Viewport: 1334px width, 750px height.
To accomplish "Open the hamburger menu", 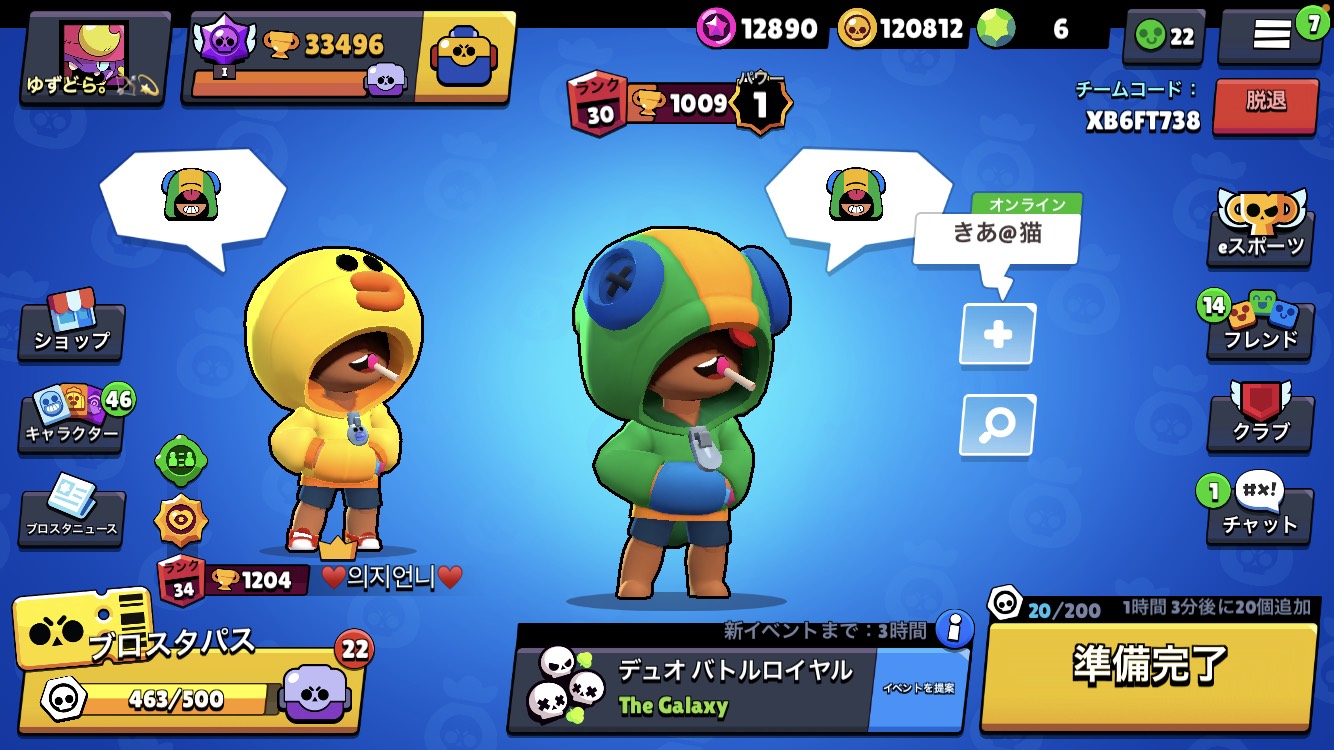I will click(x=1271, y=36).
